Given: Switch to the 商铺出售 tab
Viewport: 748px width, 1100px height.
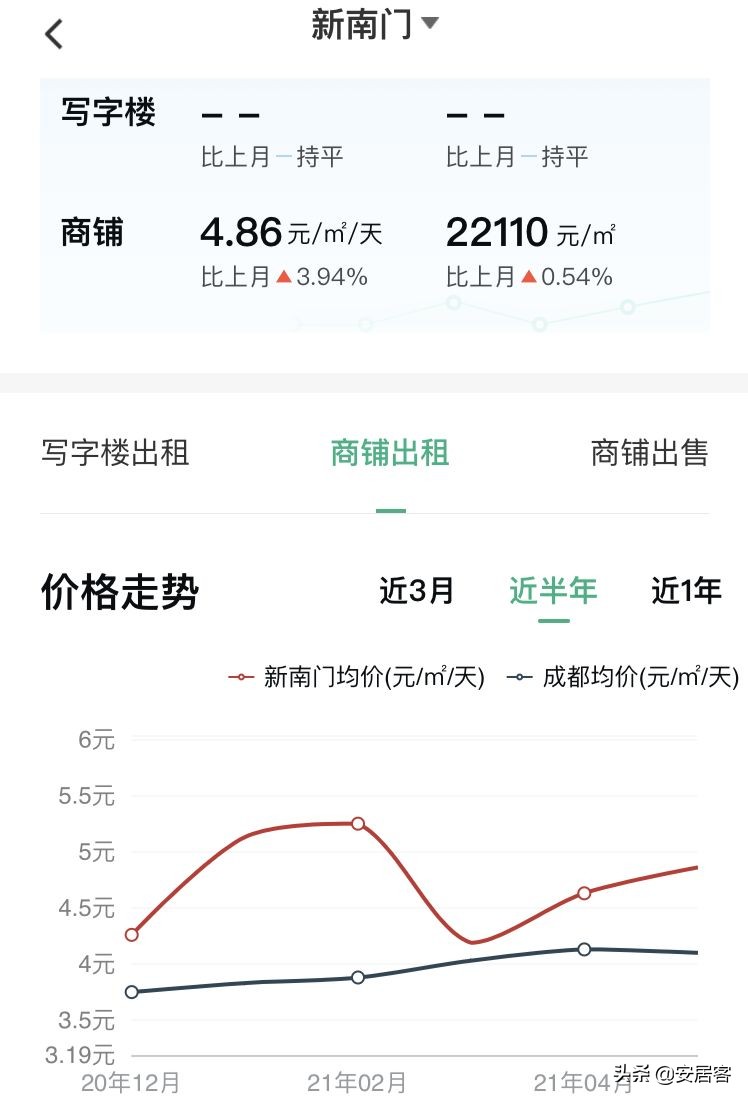Looking at the screenshot, I should (x=651, y=454).
